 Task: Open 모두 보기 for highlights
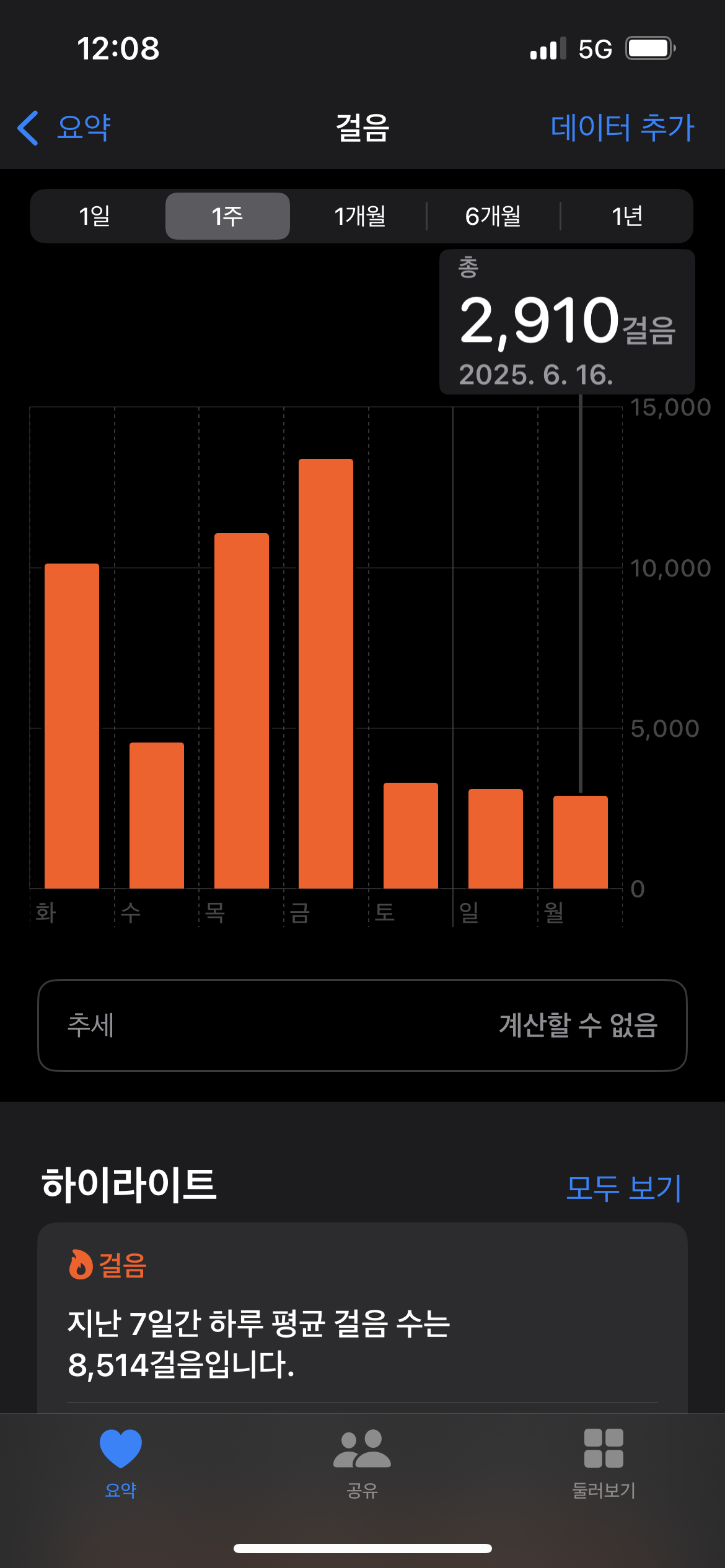point(623,1188)
